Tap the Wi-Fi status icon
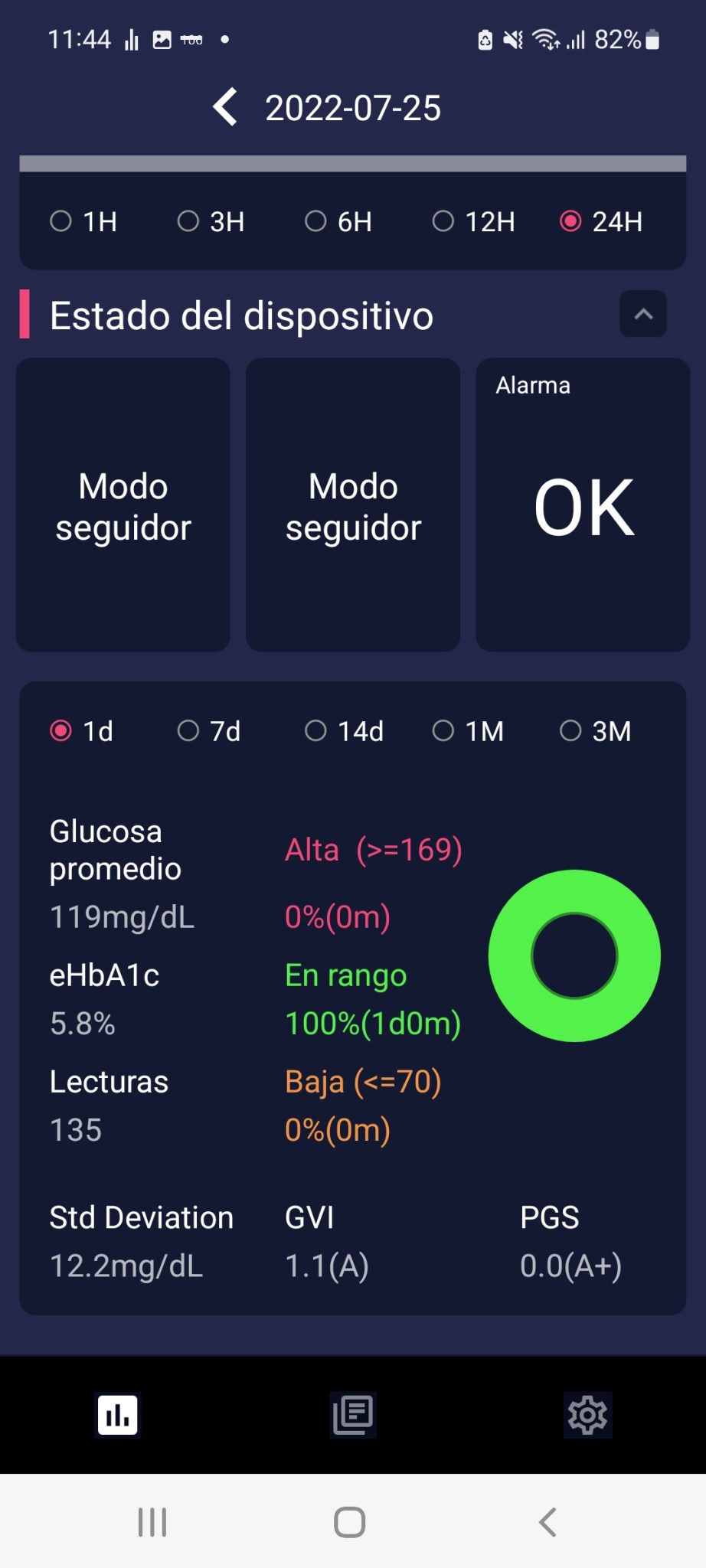The height and width of the screenshot is (1568, 706). point(546,40)
